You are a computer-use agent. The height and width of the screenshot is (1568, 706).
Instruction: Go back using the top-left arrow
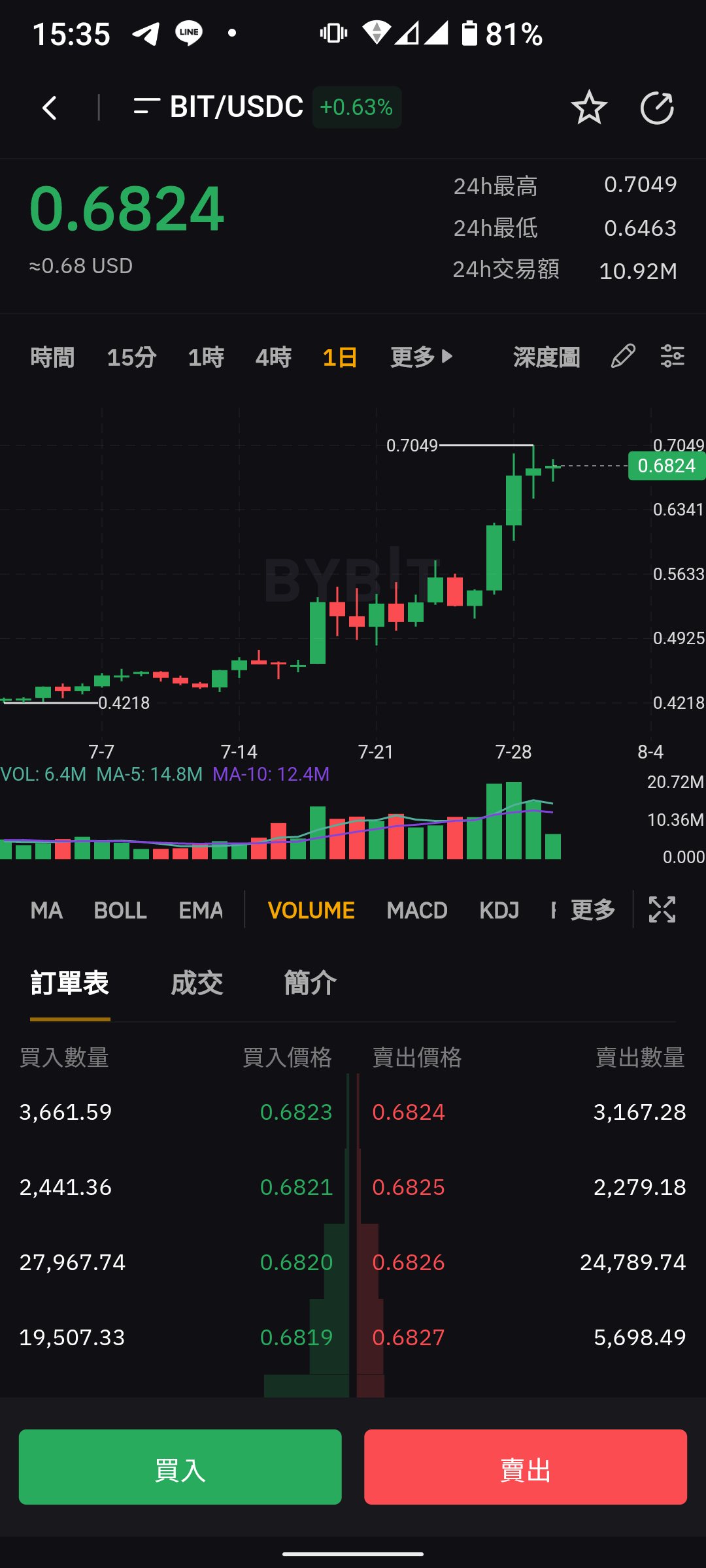coord(50,108)
